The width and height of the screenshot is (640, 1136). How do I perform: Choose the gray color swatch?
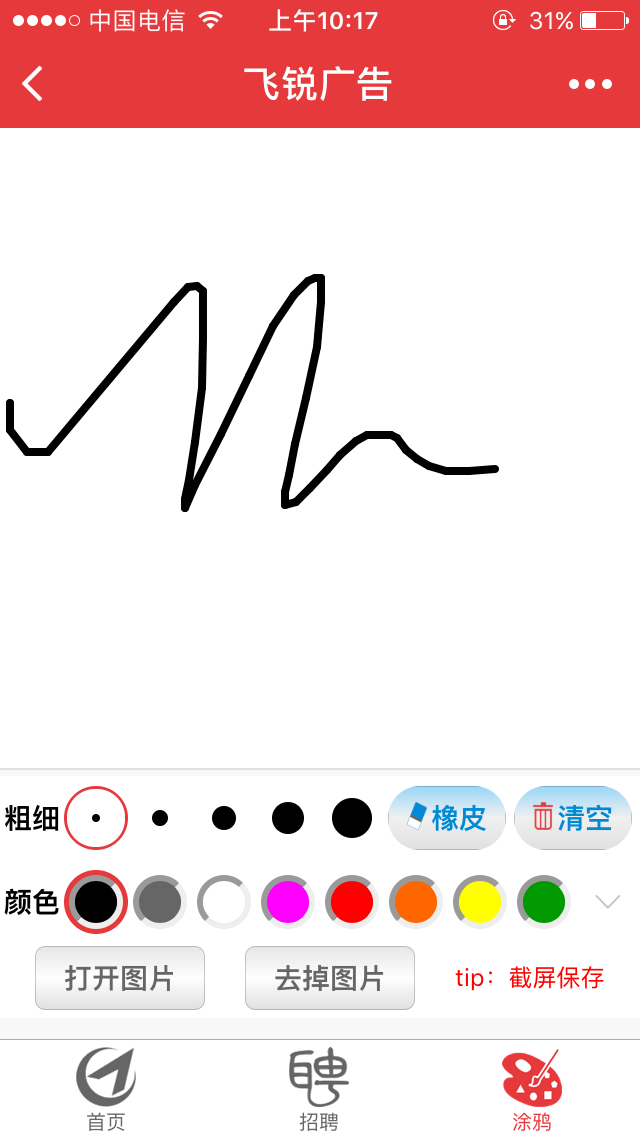[160, 902]
